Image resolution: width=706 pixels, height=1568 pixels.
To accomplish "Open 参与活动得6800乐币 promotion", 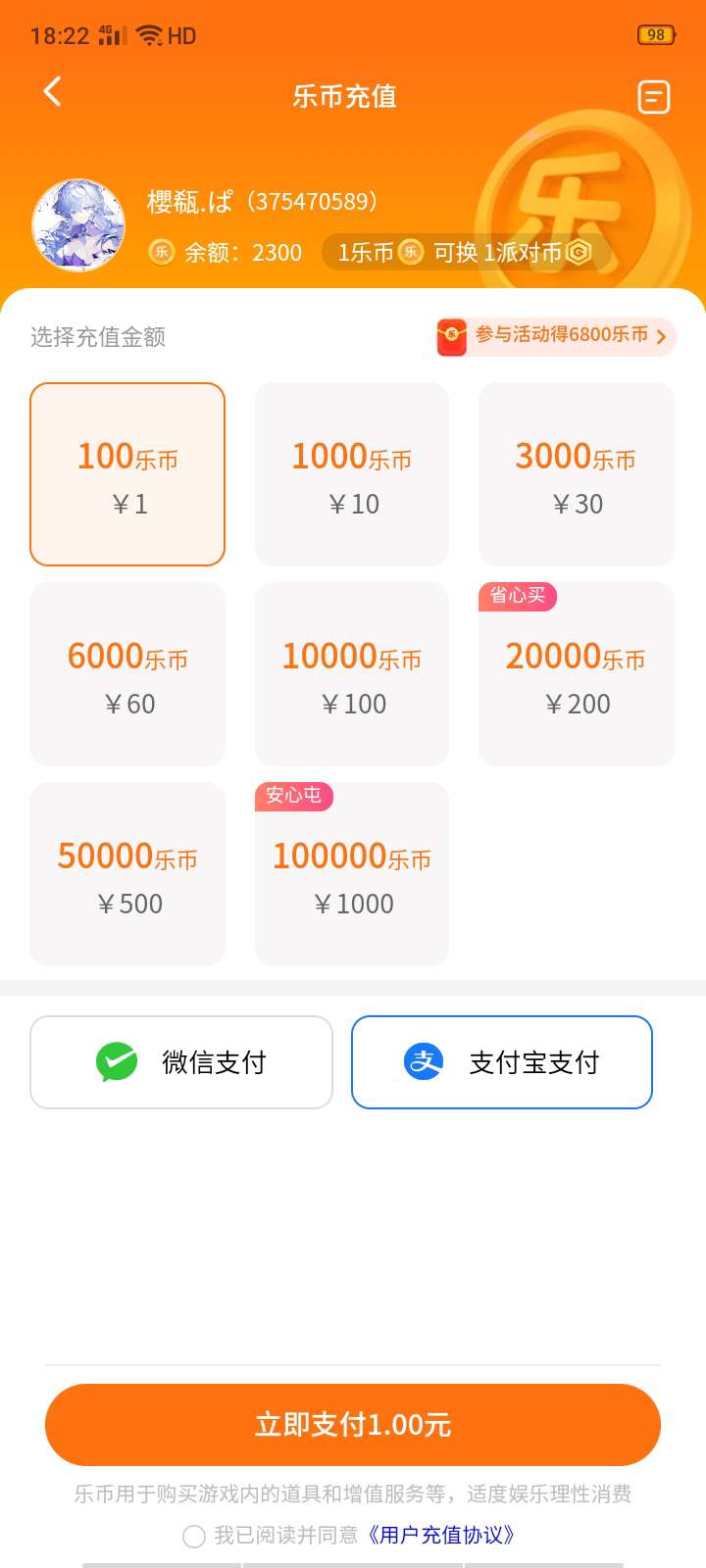I will pyautogui.click(x=556, y=336).
